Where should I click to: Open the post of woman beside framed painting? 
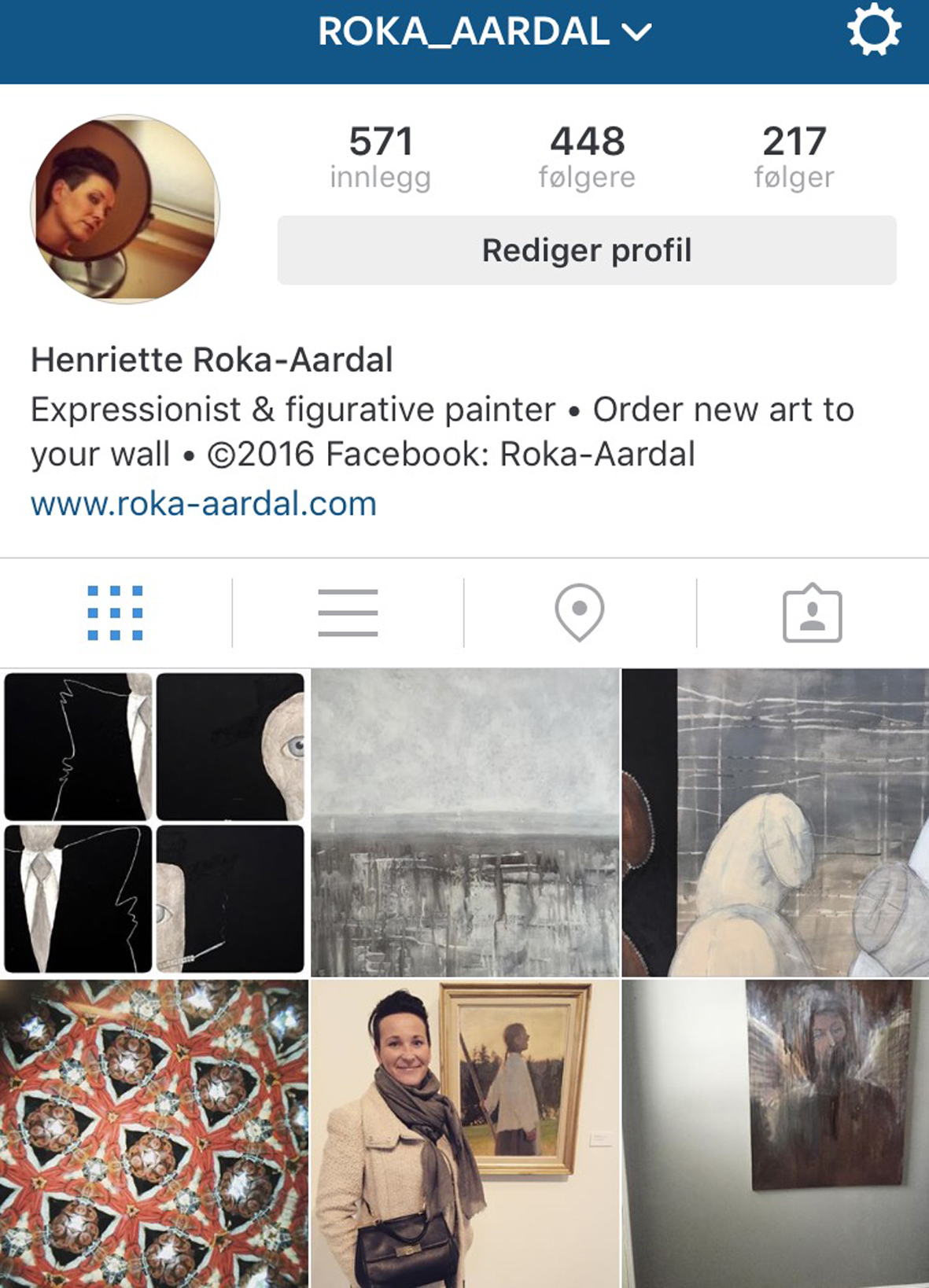pos(466,1133)
